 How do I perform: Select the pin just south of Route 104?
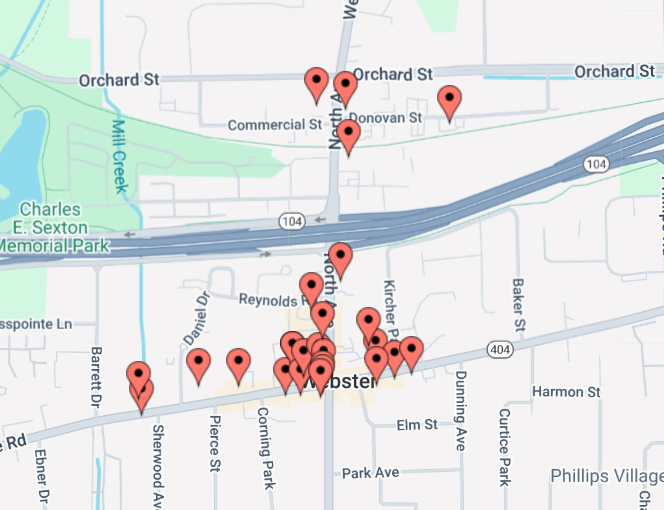click(x=341, y=257)
